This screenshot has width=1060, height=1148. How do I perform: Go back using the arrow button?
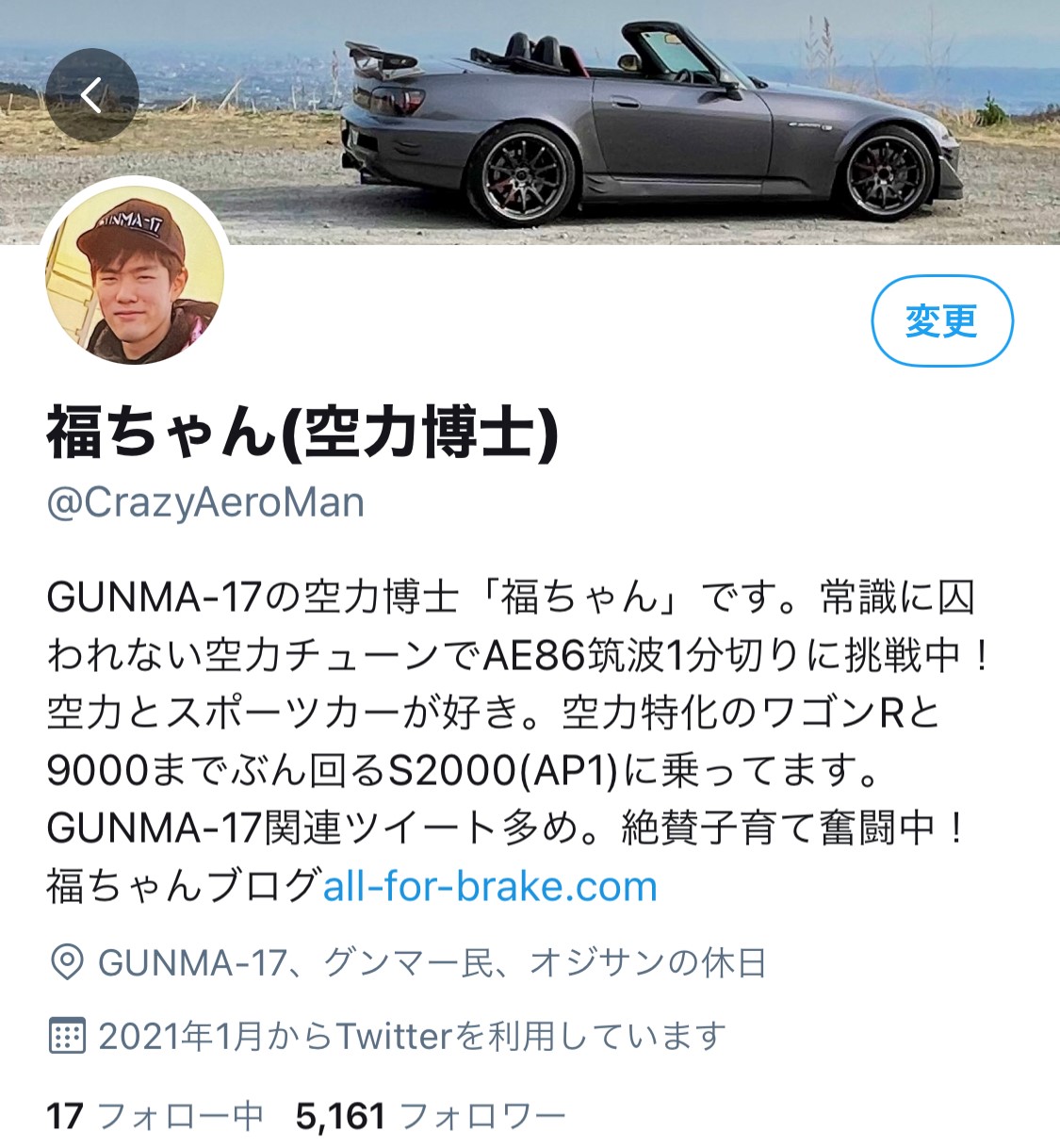pos(91,95)
